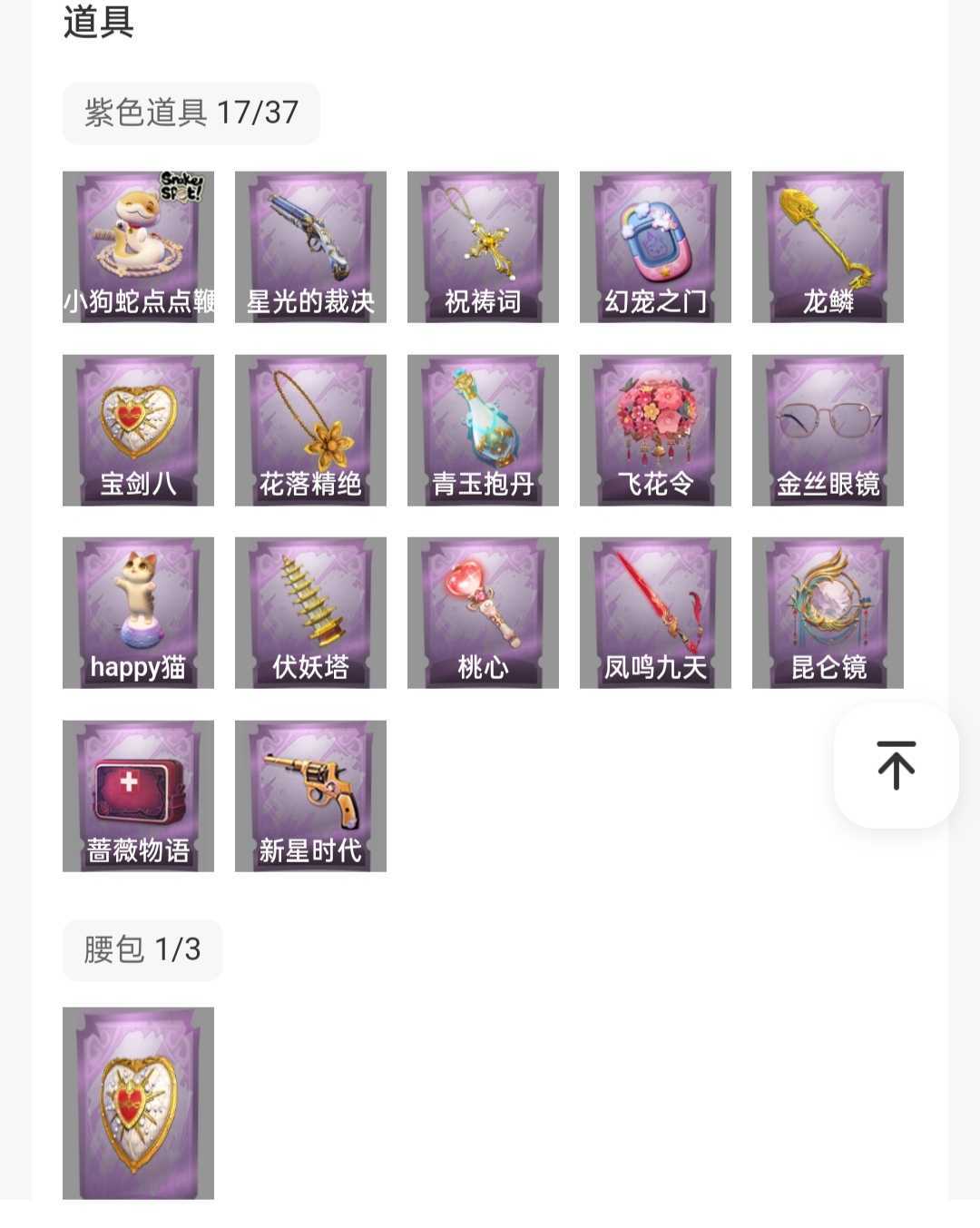Screen dimensions: 980x1228
Task: Select the 新星时代 revolver item
Action: [x=310, y=796]
